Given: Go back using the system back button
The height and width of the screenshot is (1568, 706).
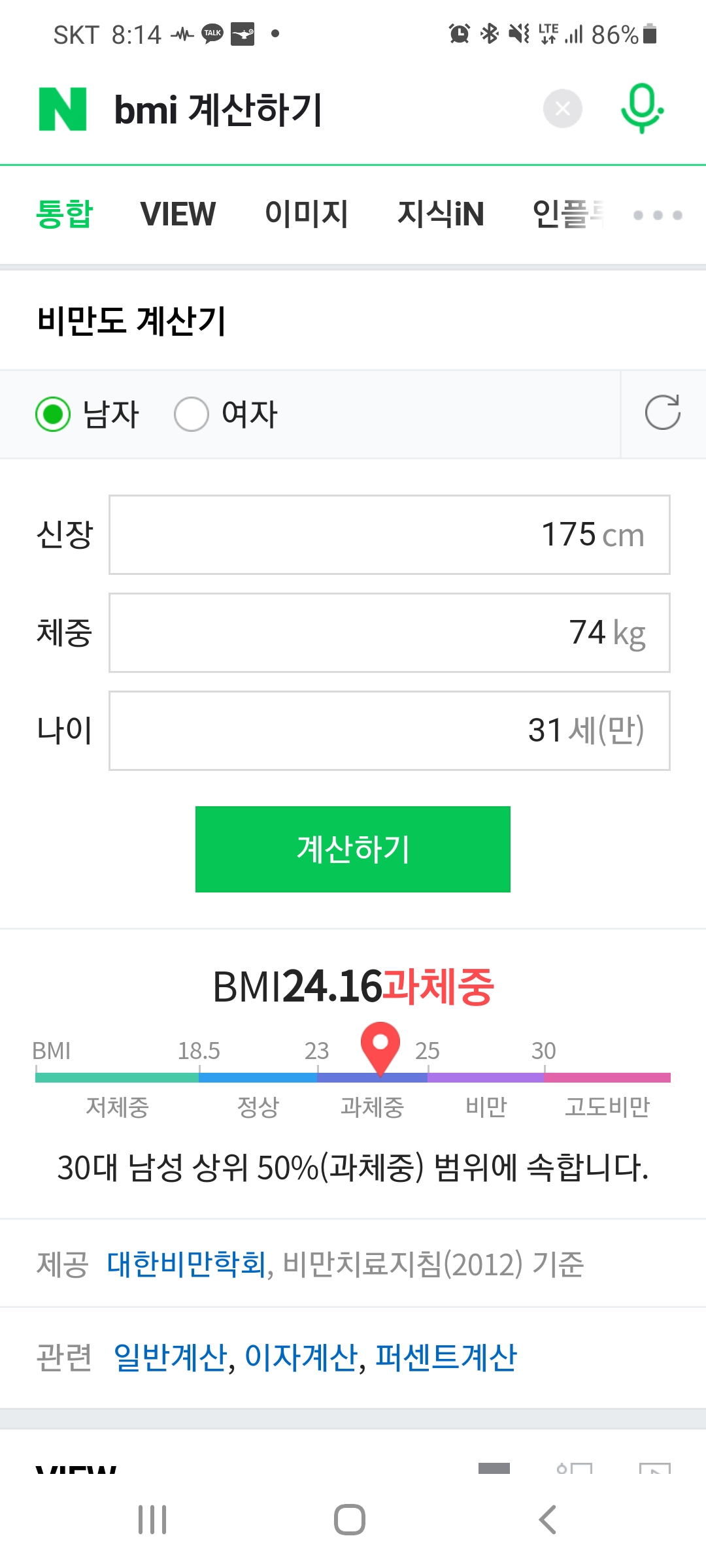Looking at the screenshot, I should (548, 1519).
